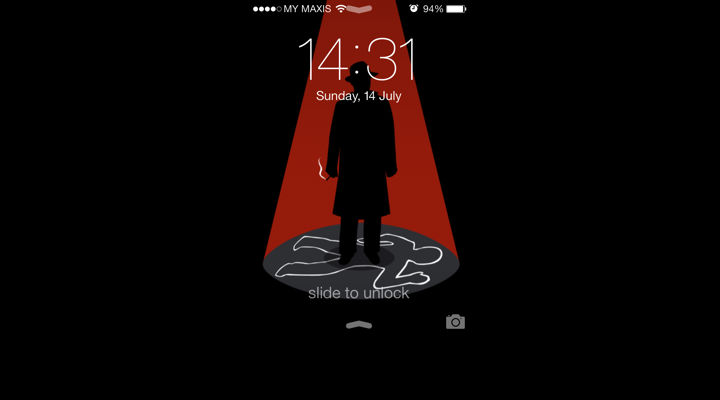Tap the Control Center grabber at bottom
720x400 pixels.
(x=359, y=325)
